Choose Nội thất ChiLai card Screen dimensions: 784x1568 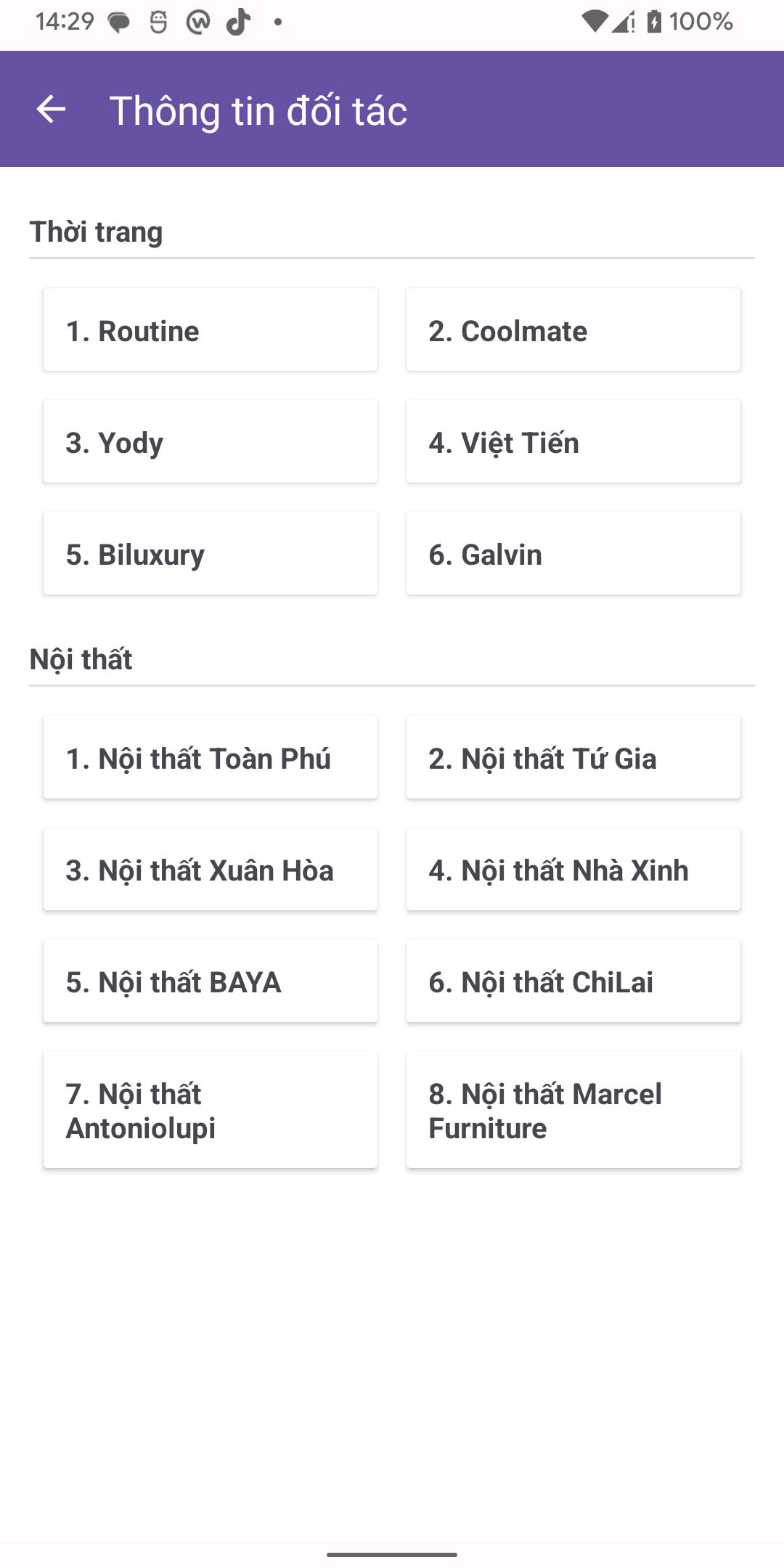(573, 981)
